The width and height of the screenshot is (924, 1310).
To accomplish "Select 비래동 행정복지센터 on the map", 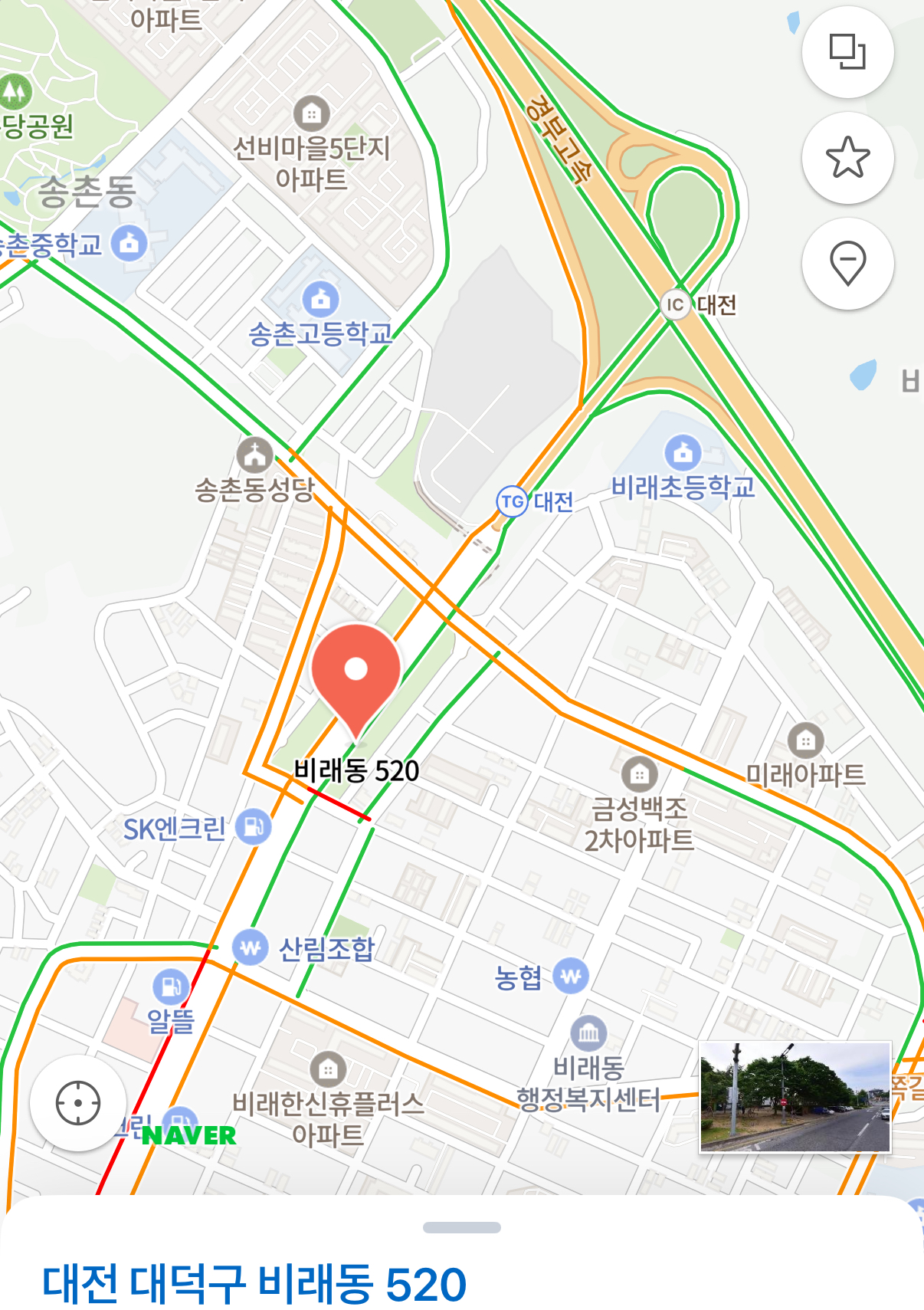I will click(588, 1033).
